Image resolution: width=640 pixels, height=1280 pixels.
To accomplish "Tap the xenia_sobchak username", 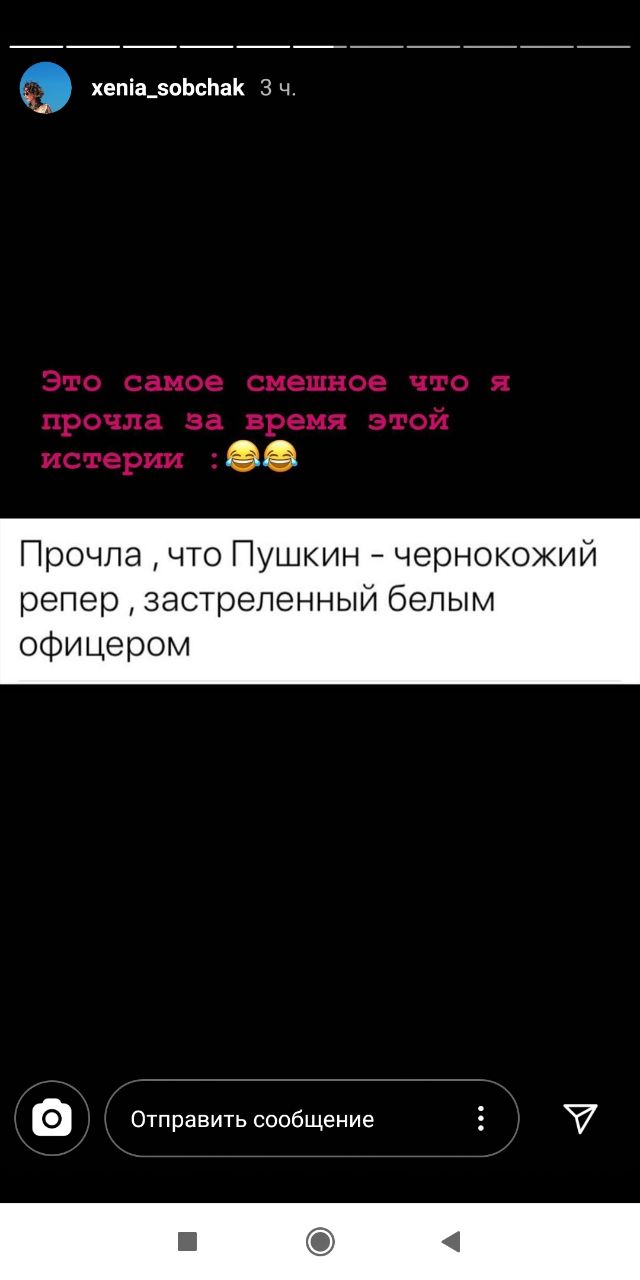I will click(167, 88).
